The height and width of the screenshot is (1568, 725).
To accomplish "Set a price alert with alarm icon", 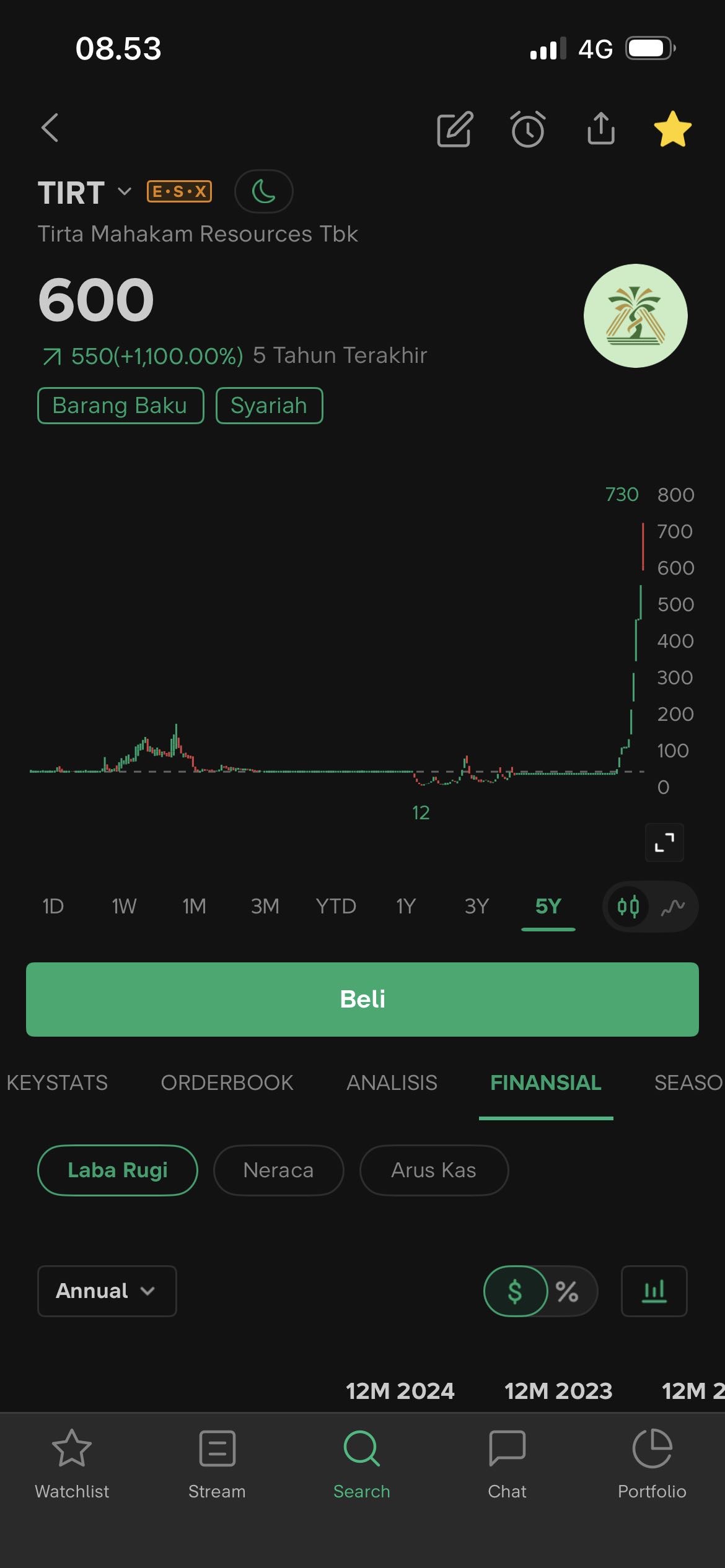I will 528,129.
